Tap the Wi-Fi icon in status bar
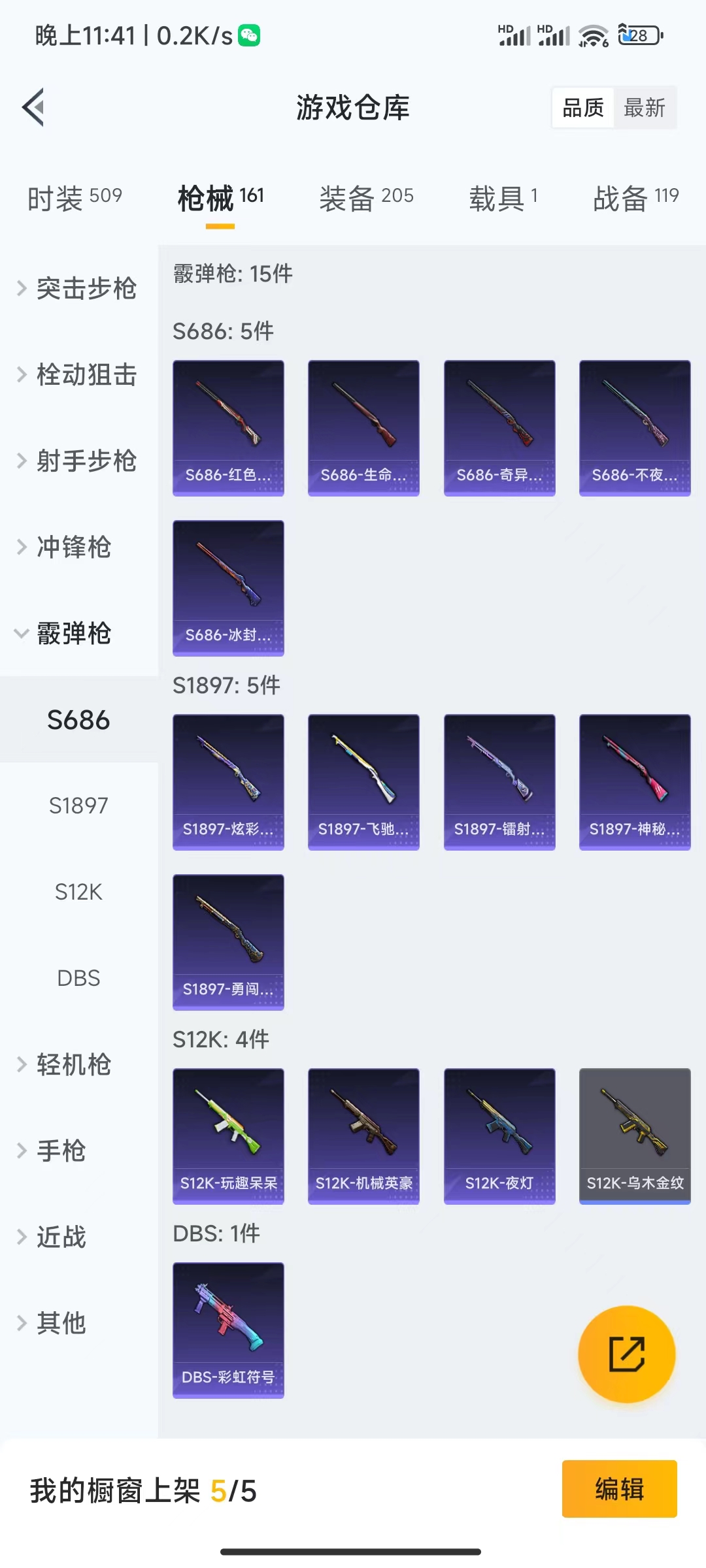Image resolution: width=706 pixels, height=1568 pixels. click(592, 37)
